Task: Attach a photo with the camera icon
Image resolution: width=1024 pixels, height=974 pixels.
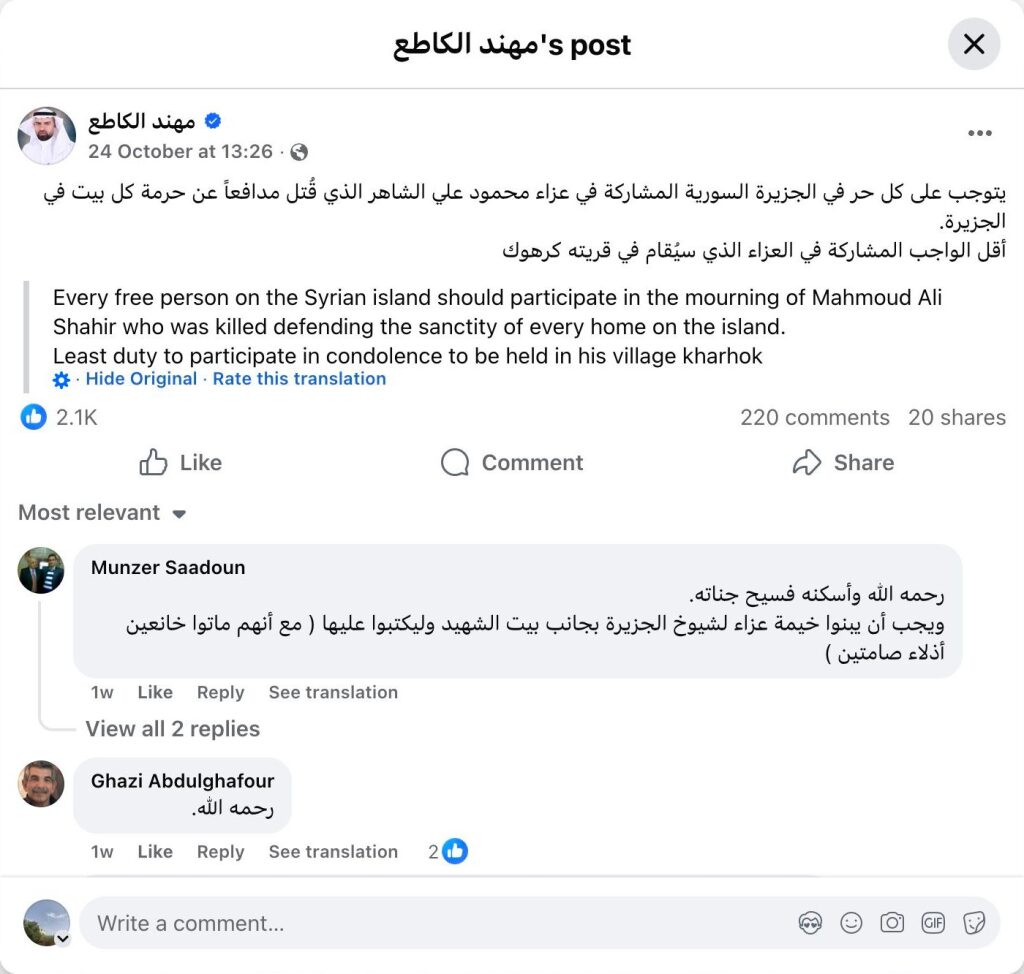Action: point(892,923)
